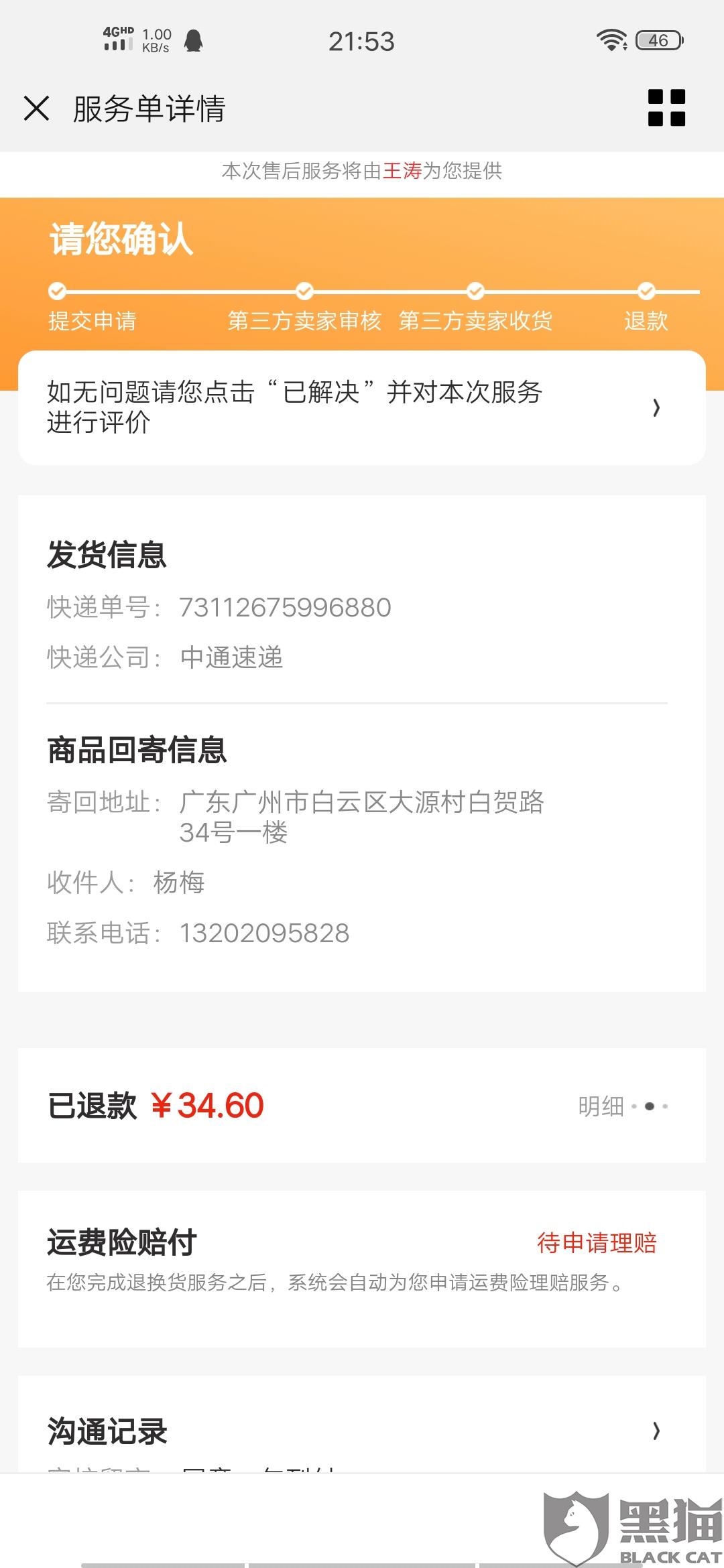Close the service order details page
724x1568 pixels.
pyautogui.click(x=37, y=108)
